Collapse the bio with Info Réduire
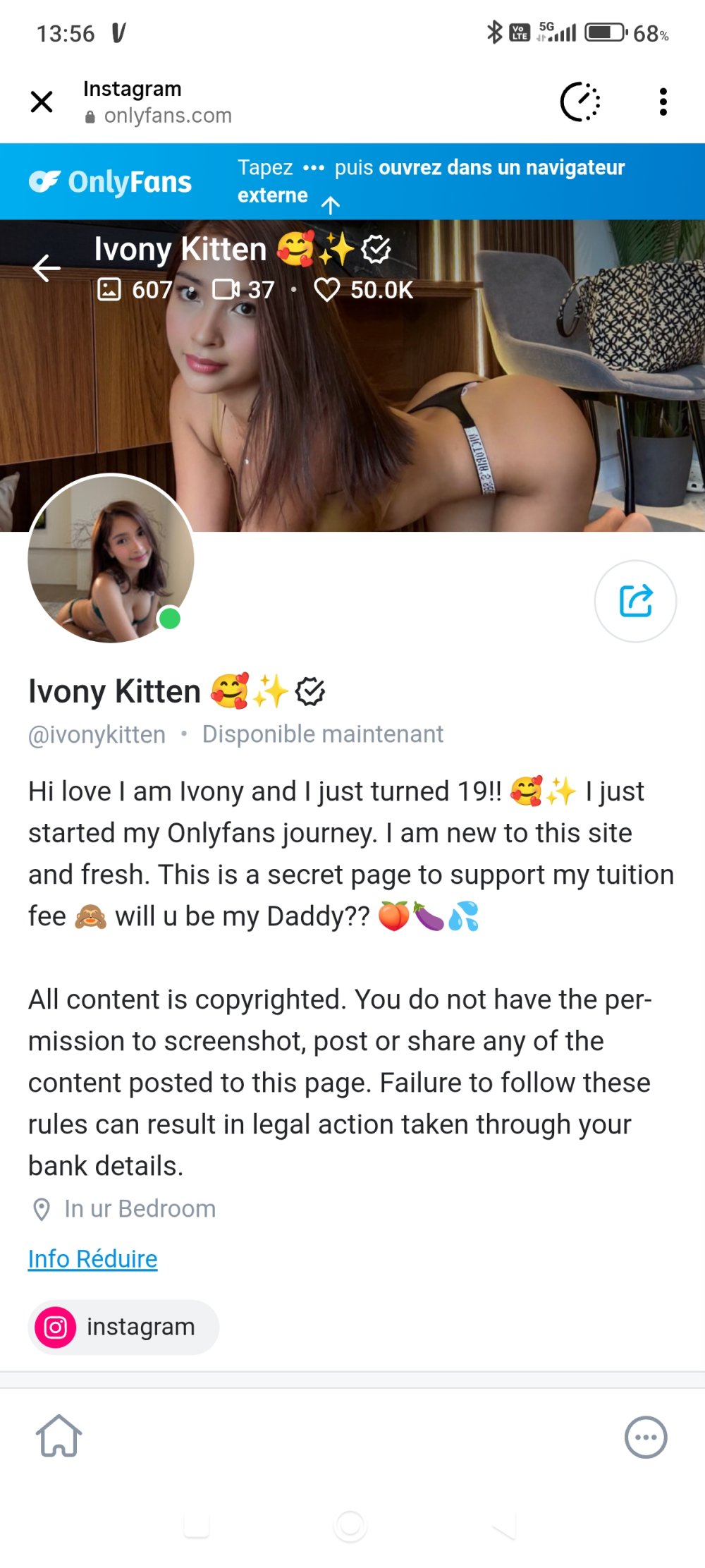Viewport: 705px width, 1568px height. 92,1258
